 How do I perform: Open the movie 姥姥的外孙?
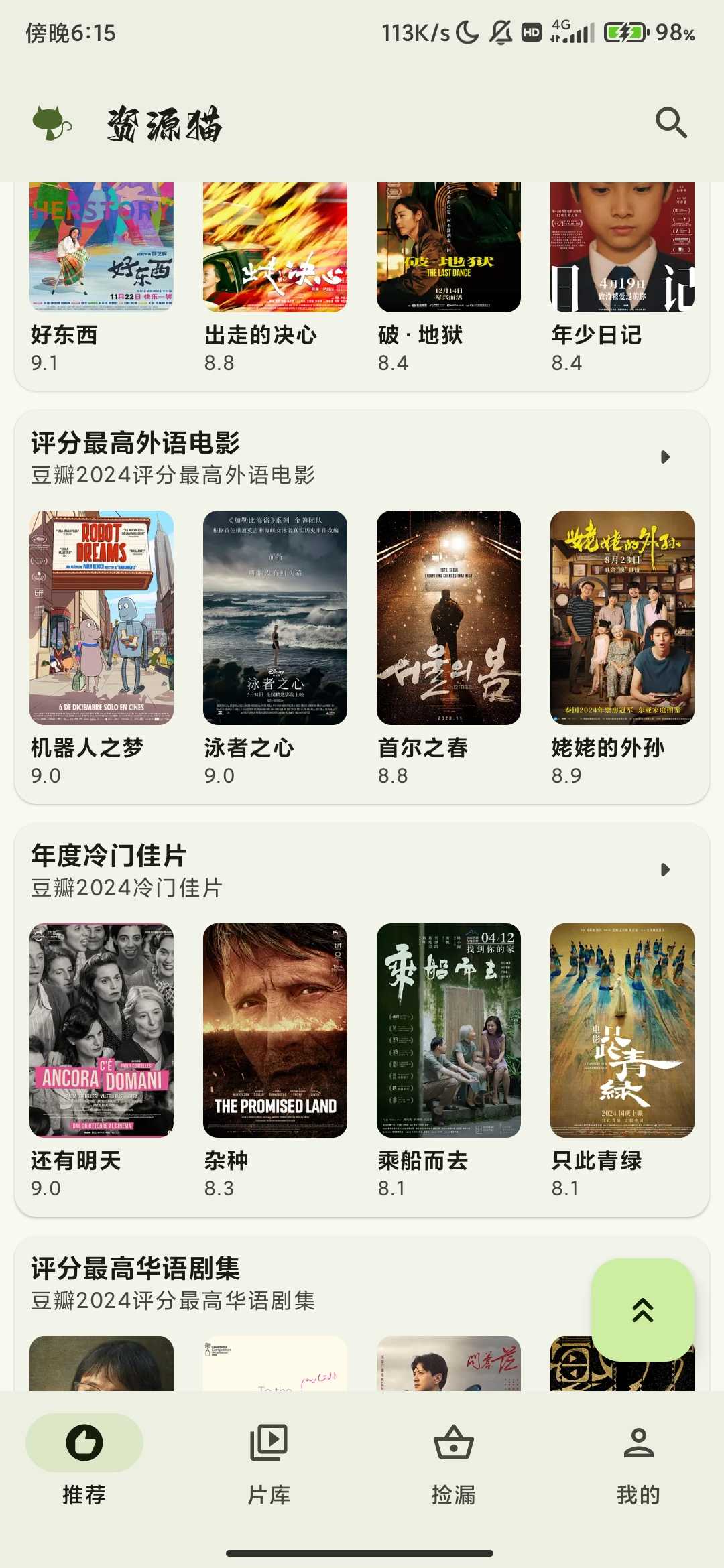[x=622, y=618]
